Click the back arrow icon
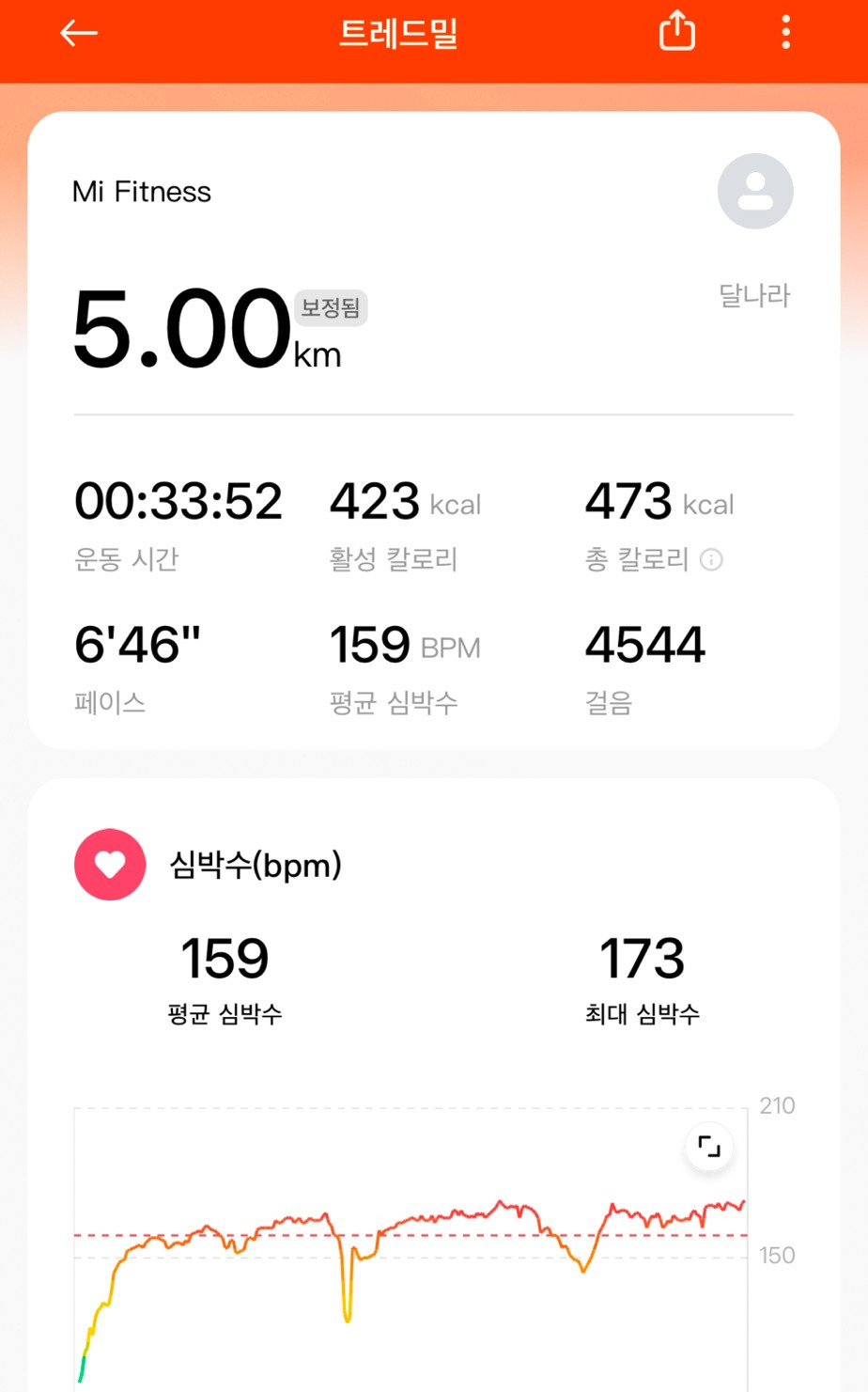The image size is (868, 1392). [79, 33]
